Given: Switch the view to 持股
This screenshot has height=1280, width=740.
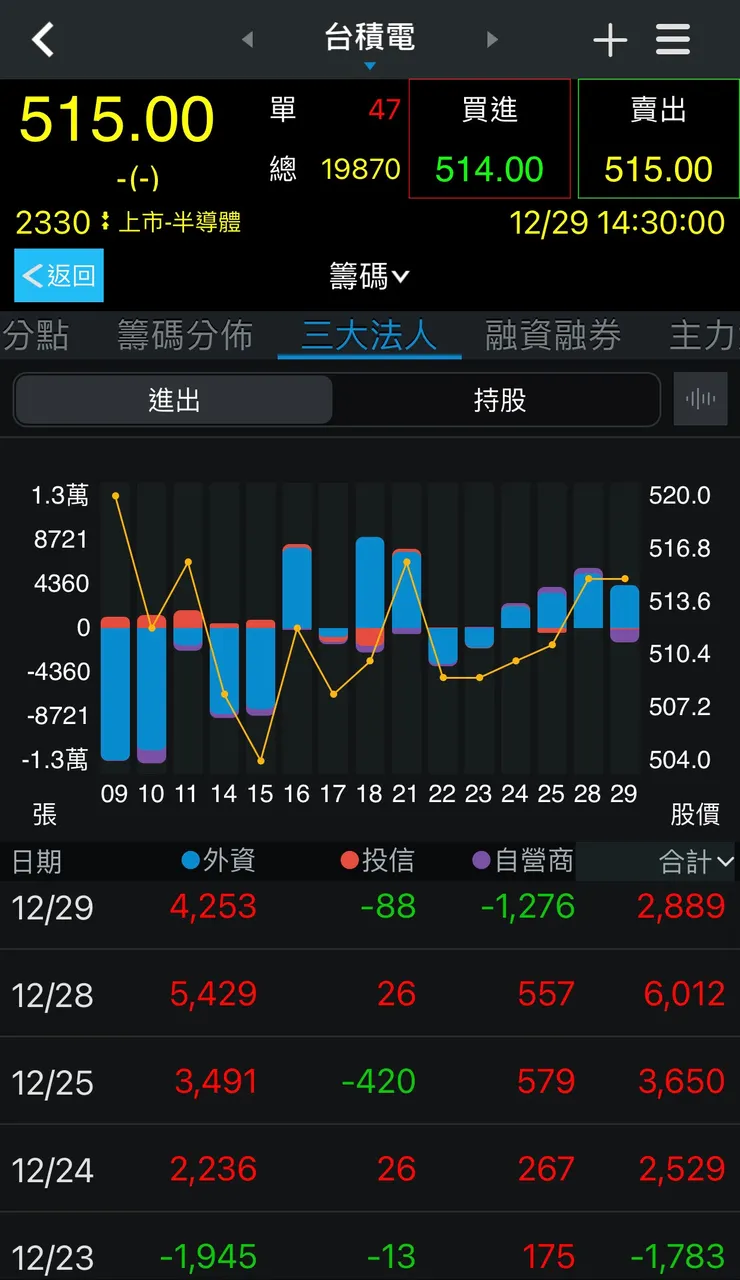Looking at the screenshot, I should click(x=498, y=398).
